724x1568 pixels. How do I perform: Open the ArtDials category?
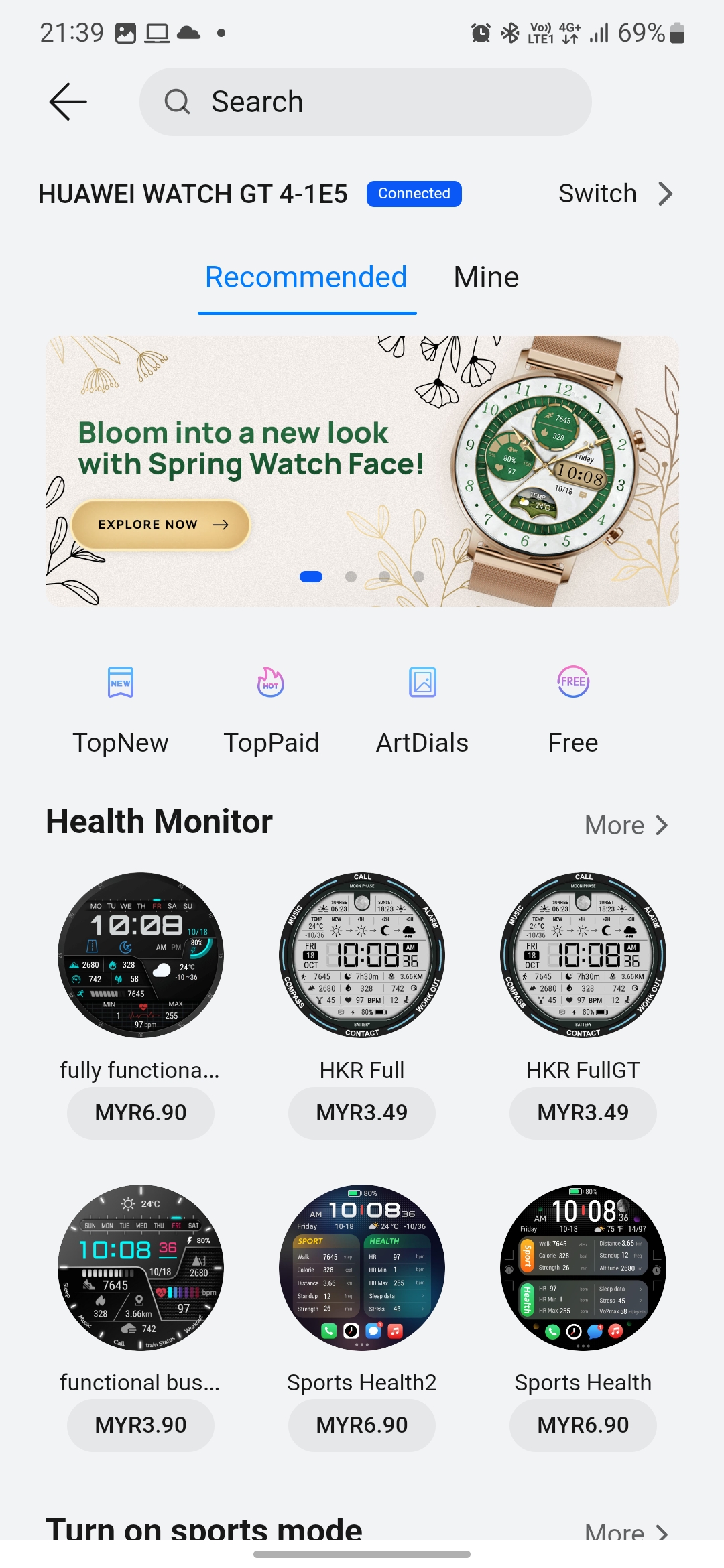[422, 710]
